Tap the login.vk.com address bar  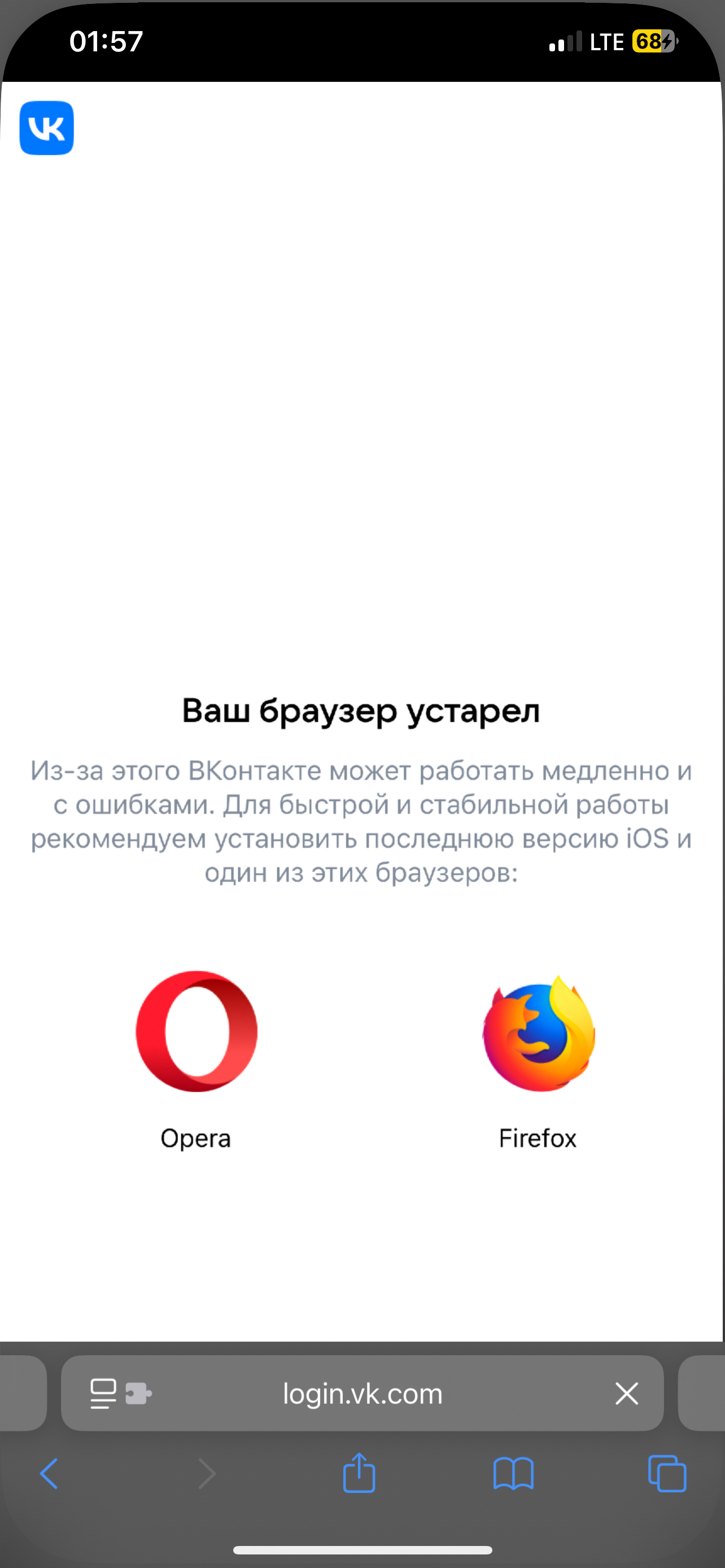click(363, 1393)
